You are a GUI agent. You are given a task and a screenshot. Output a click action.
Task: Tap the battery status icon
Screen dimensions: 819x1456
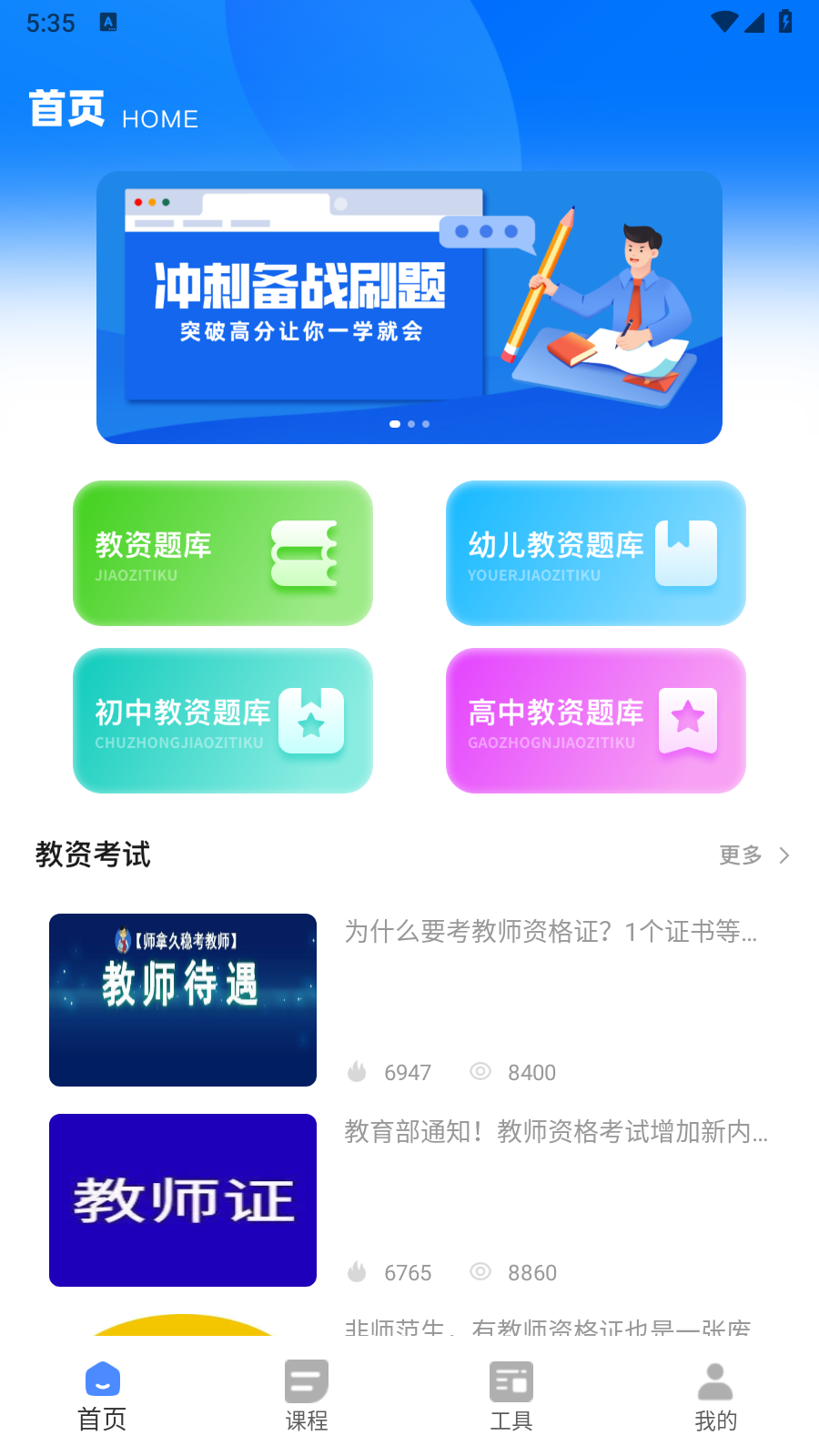(x=786, y=23)
